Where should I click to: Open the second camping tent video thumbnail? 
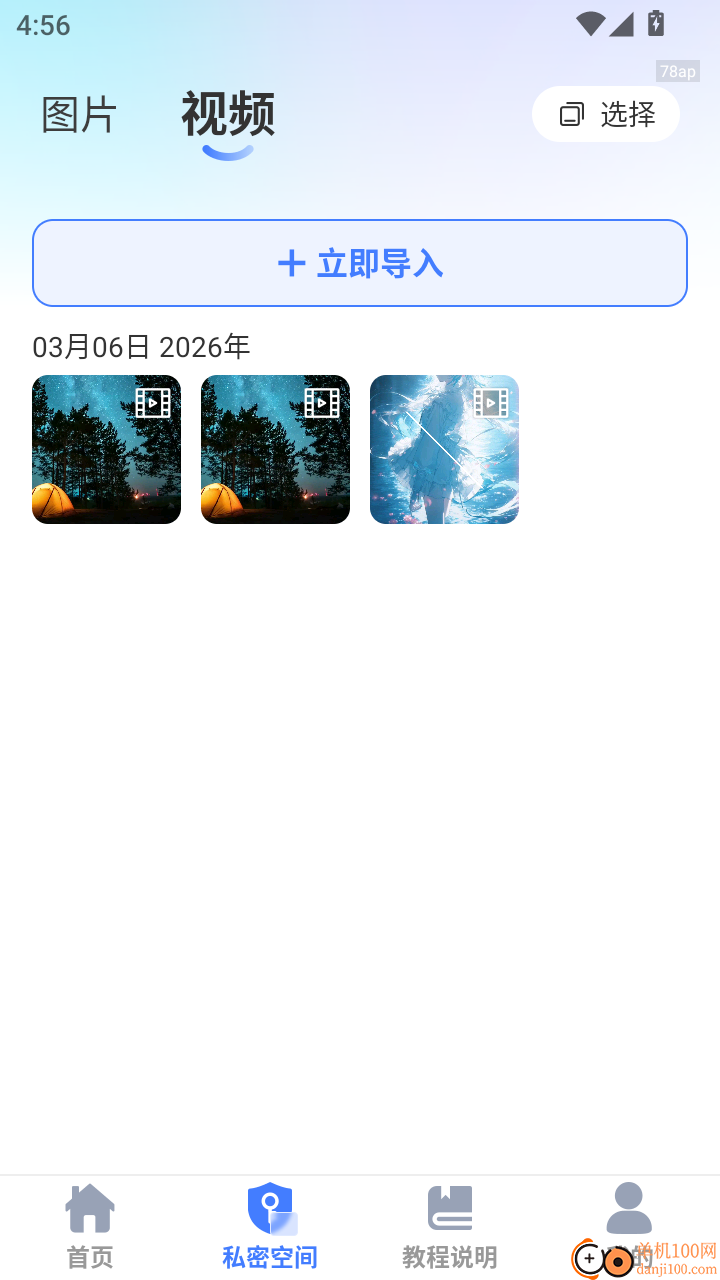(275, 449)
